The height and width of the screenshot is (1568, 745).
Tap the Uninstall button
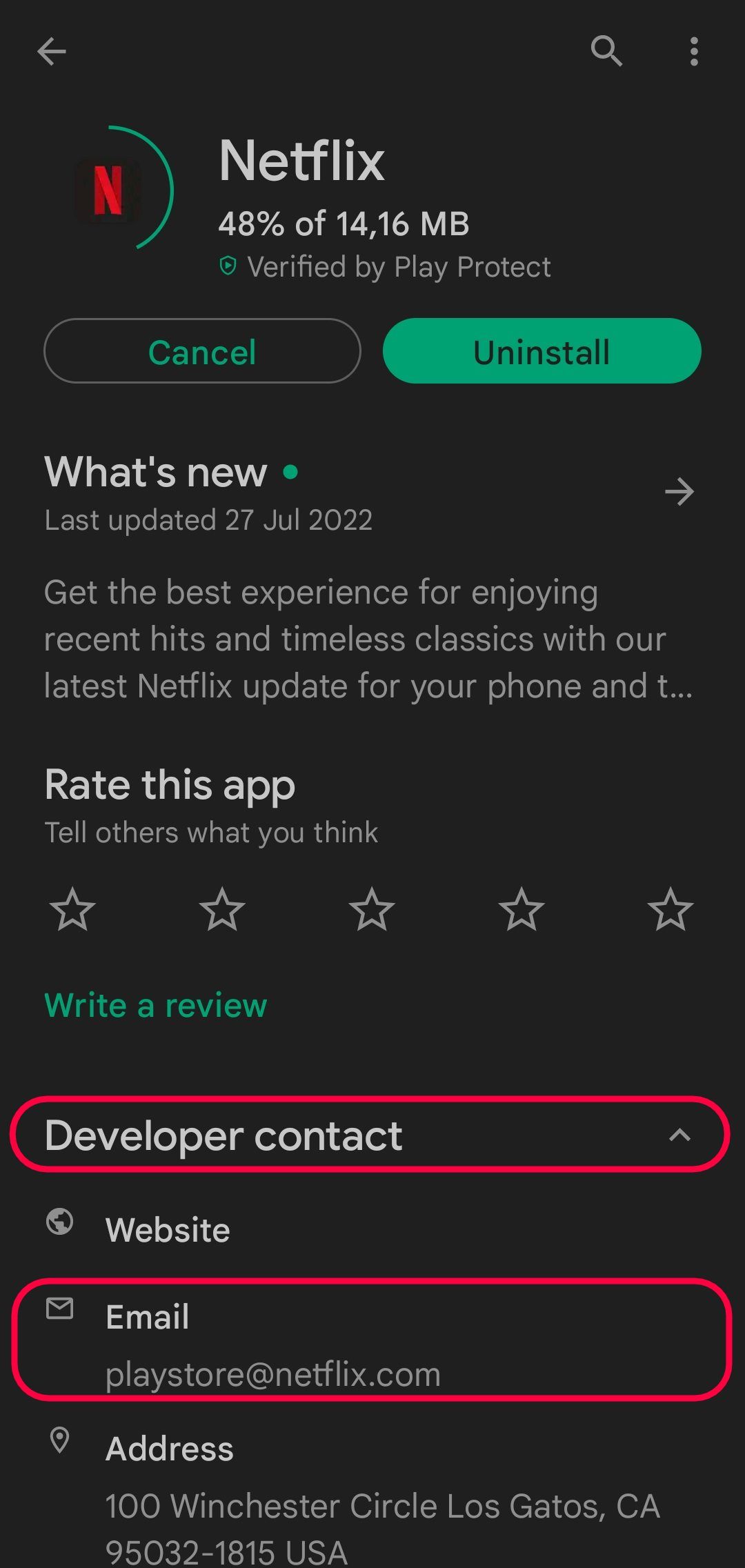click(542, 351)
